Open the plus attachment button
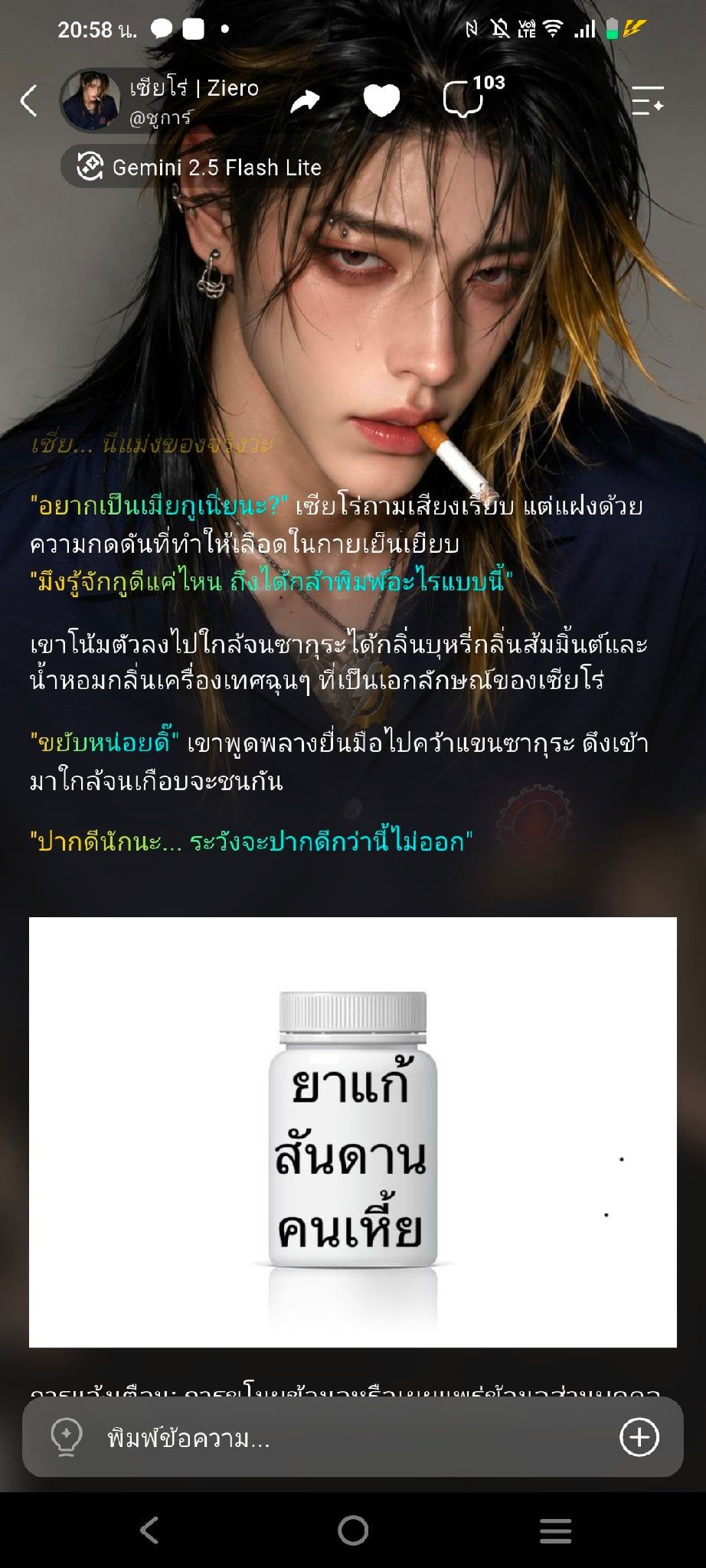This screenshot has width=706, height=1568. pyautogui.click(x=639, y=1437)
